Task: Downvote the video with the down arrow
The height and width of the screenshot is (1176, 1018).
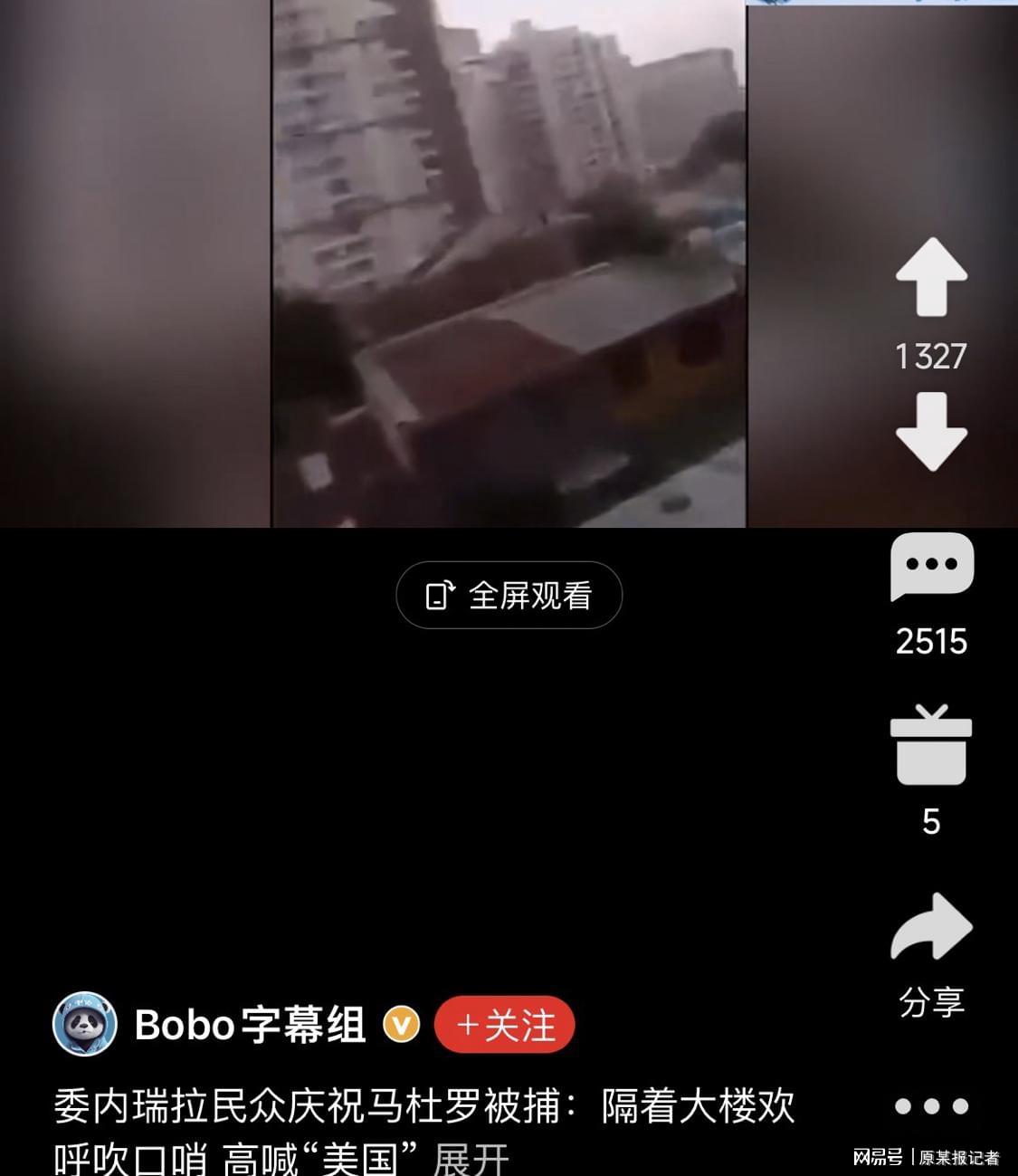Action: coord(931,431)
